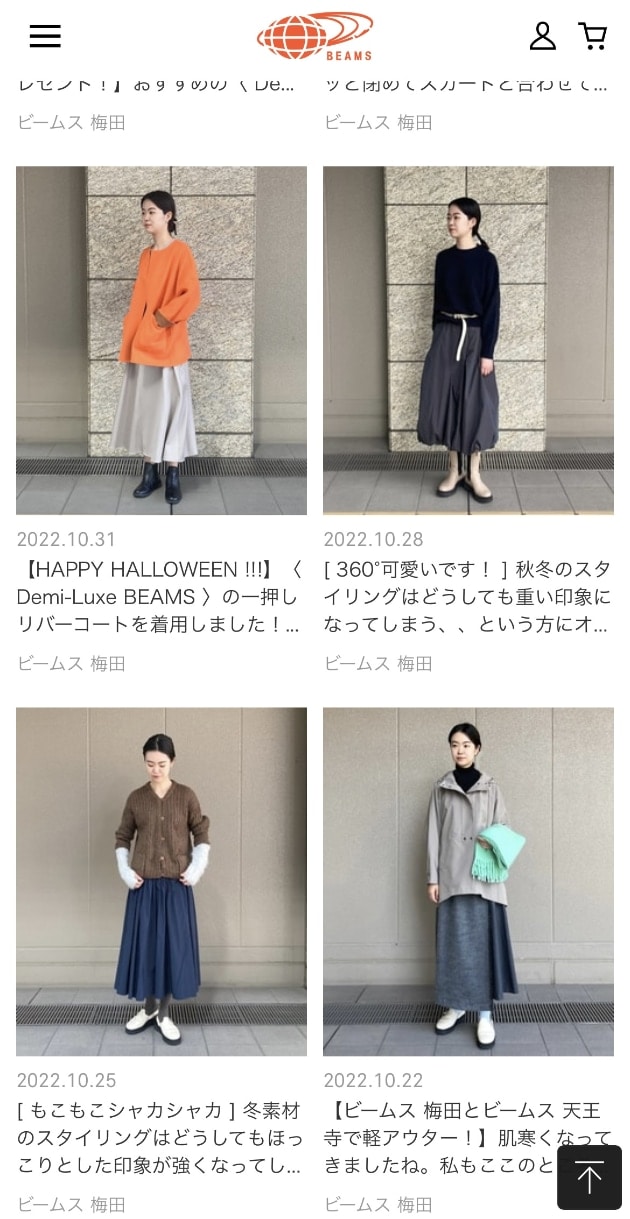Open the account profile icon

click(x=542, y=37)
